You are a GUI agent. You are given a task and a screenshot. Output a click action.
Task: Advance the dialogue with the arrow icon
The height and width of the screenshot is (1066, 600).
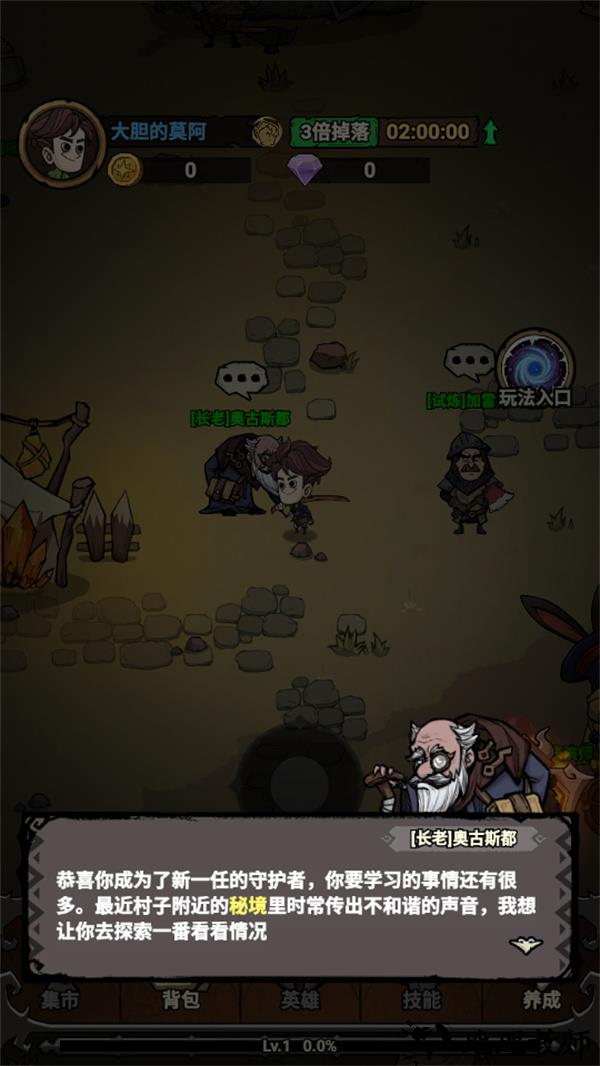[525, 944]
